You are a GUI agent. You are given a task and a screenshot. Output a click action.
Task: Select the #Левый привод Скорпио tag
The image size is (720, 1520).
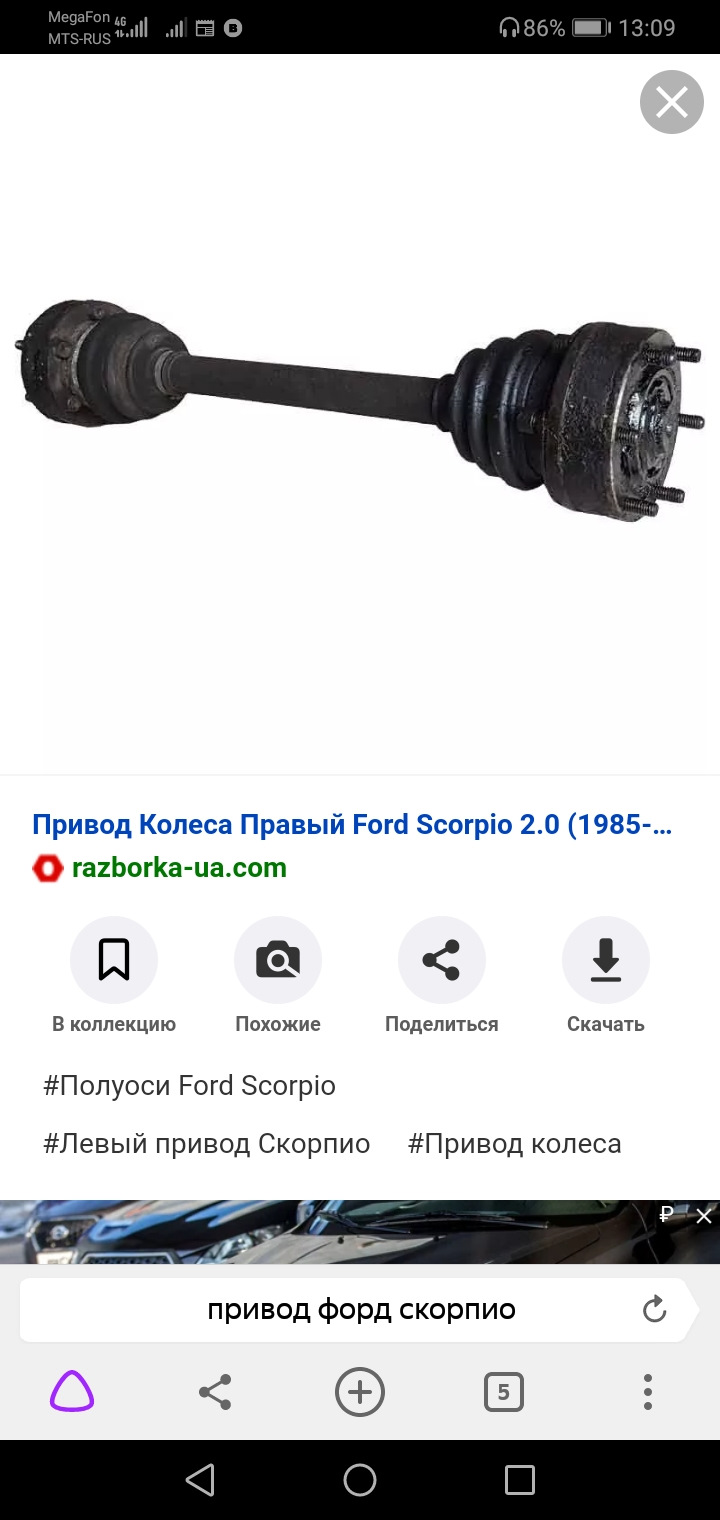pos(206,1144)
